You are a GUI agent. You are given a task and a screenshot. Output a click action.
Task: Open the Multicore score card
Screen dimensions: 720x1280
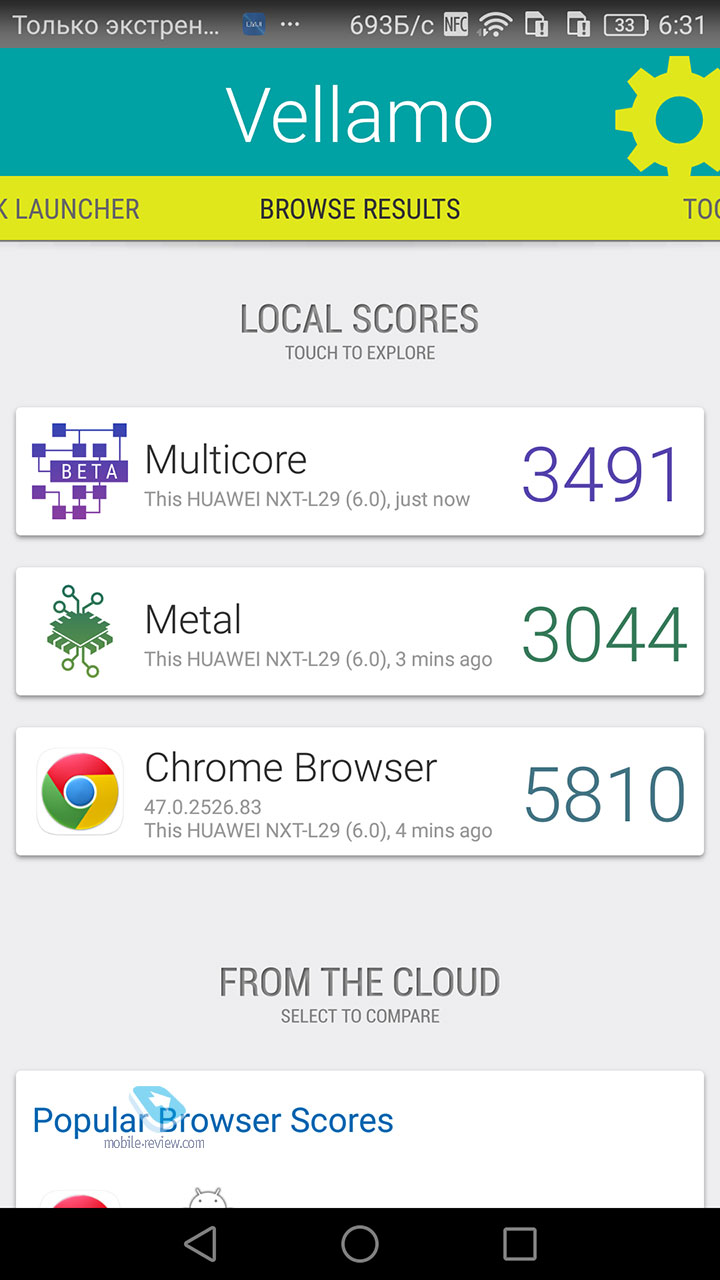coord(360,471)
